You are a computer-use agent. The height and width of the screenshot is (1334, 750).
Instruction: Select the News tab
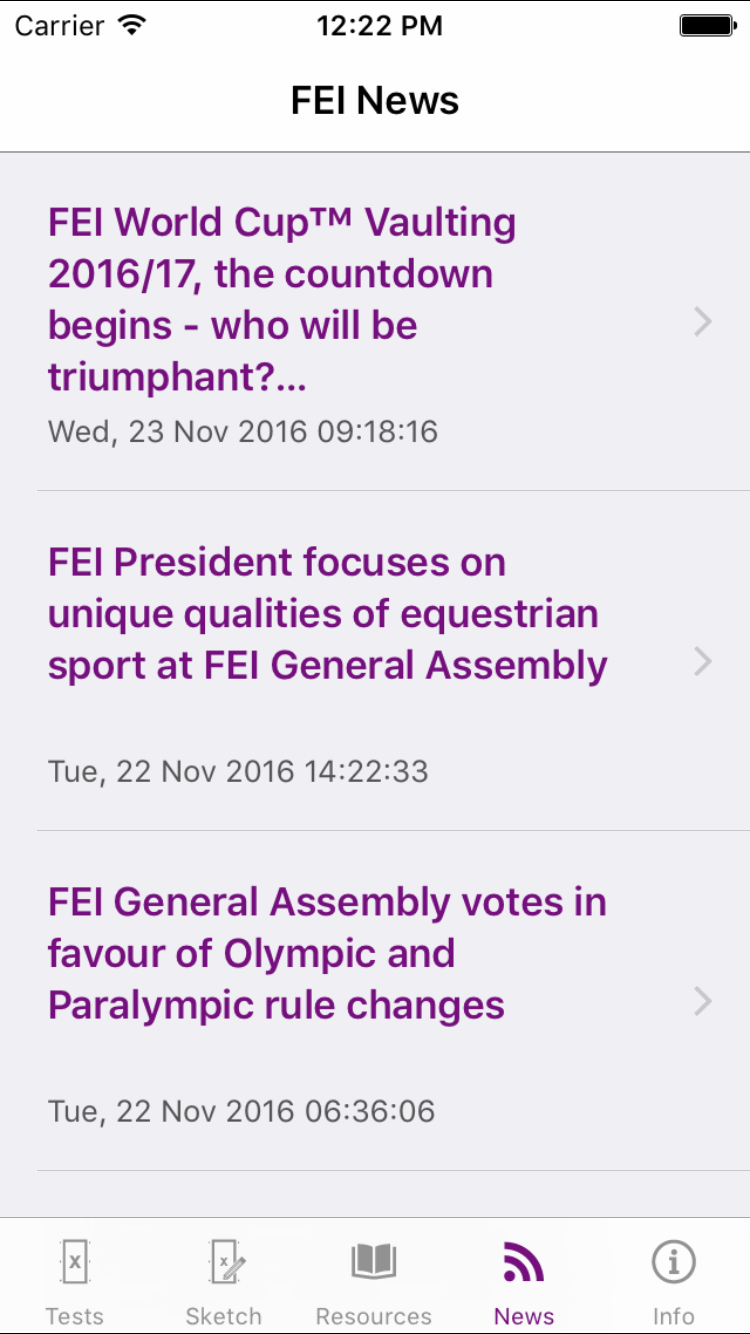tap(524, 1278)
